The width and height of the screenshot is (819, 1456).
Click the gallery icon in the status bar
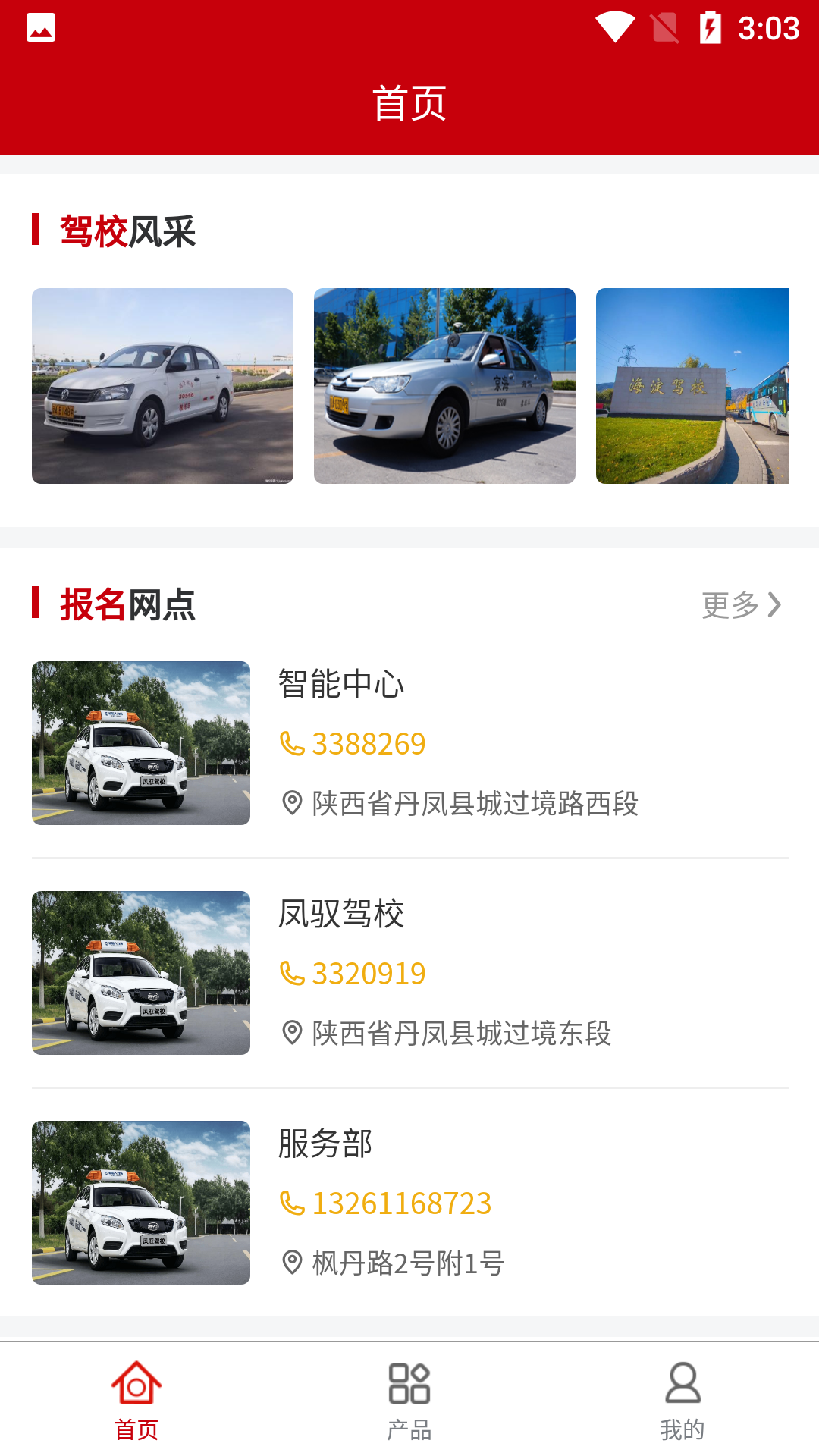(40, 28)
